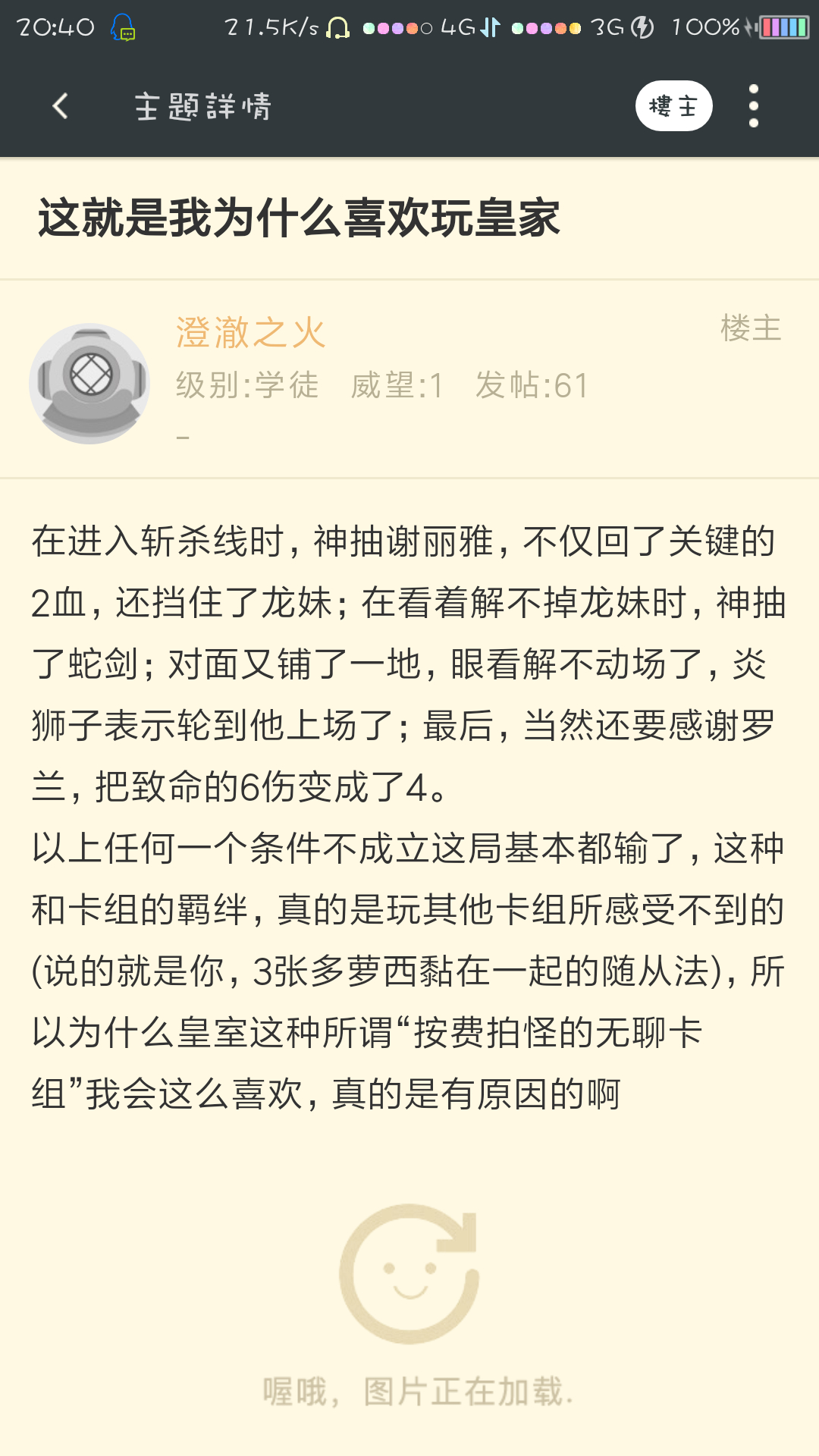Open the profile avatar of 澄澈之火
The image size is (819, 1456).
click(x=89, y=384)
